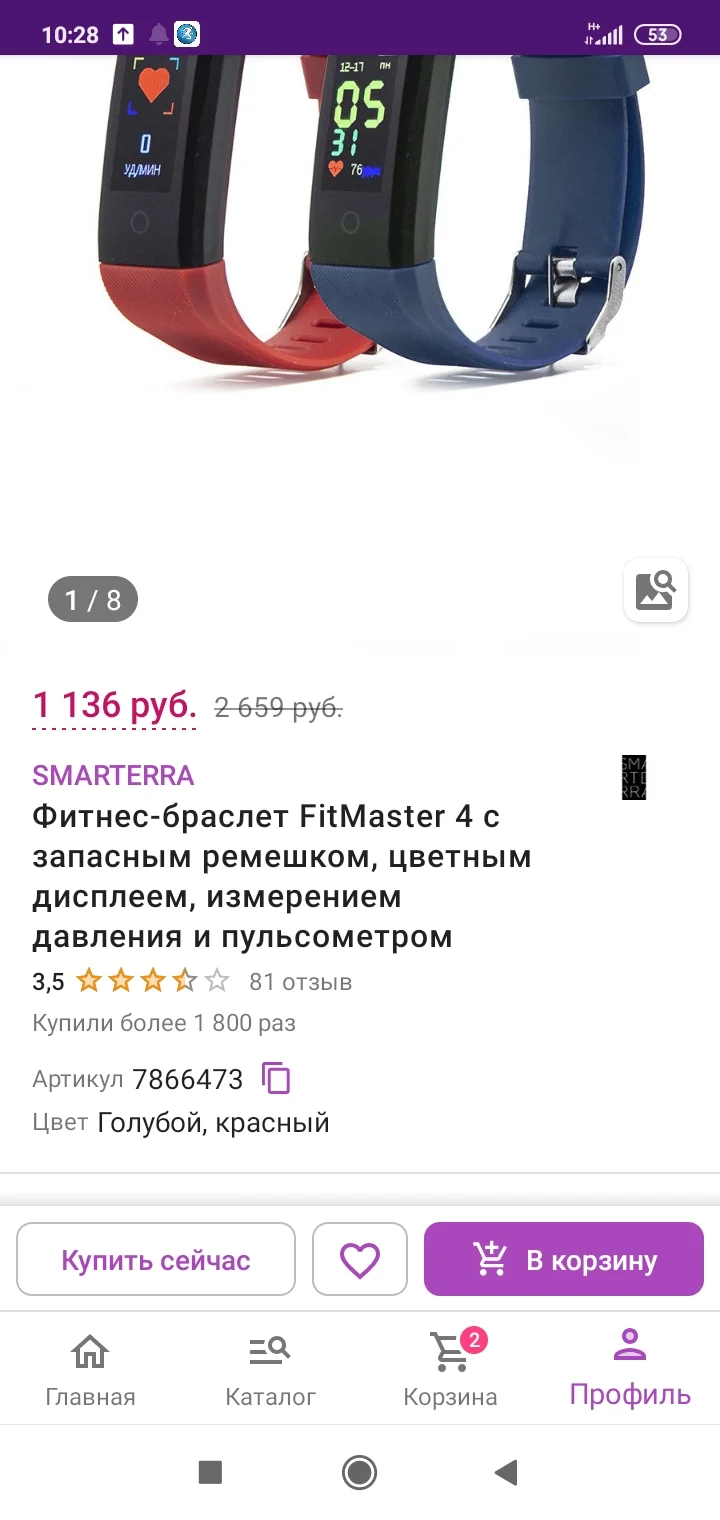Viewport: 720px width, 1520px height.
Task: Open the Каталог catalog icon
Action: tap(269, 1351)
